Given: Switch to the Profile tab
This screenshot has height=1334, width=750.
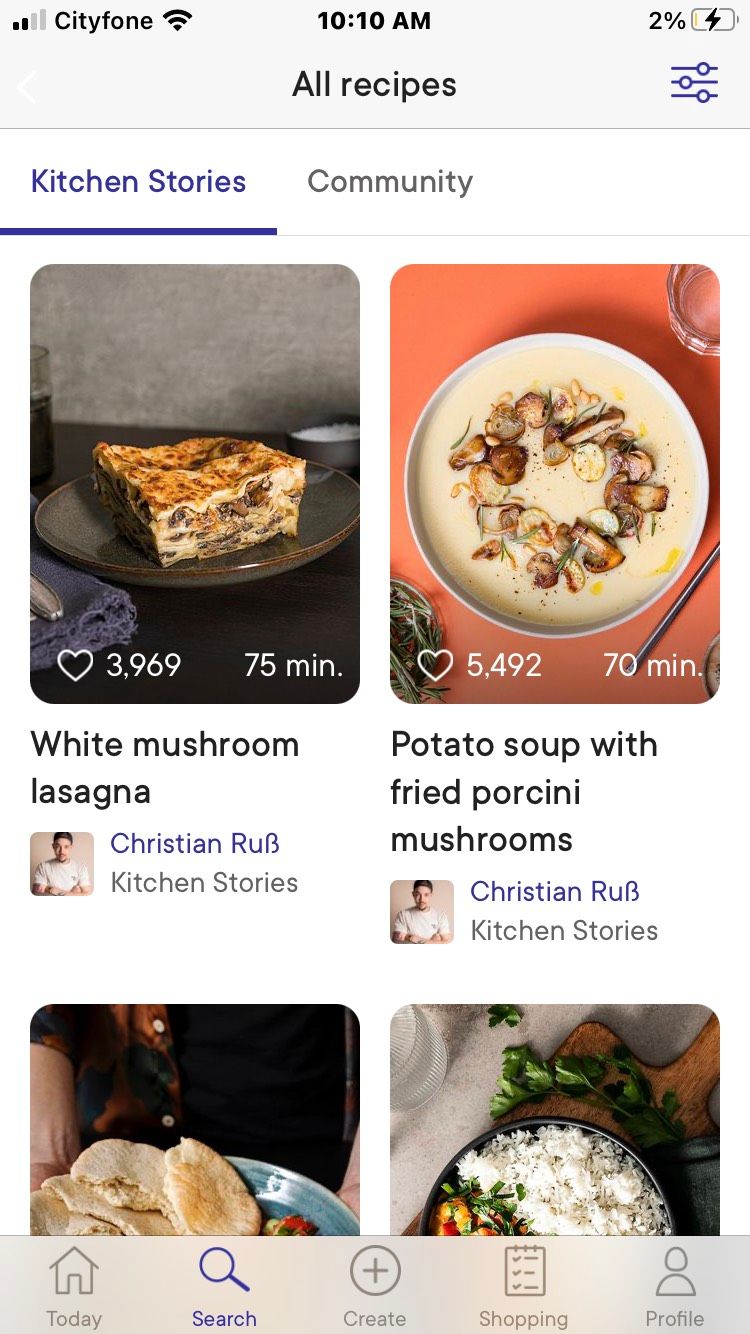Looking at the screenshot, I should point(675,1287).
